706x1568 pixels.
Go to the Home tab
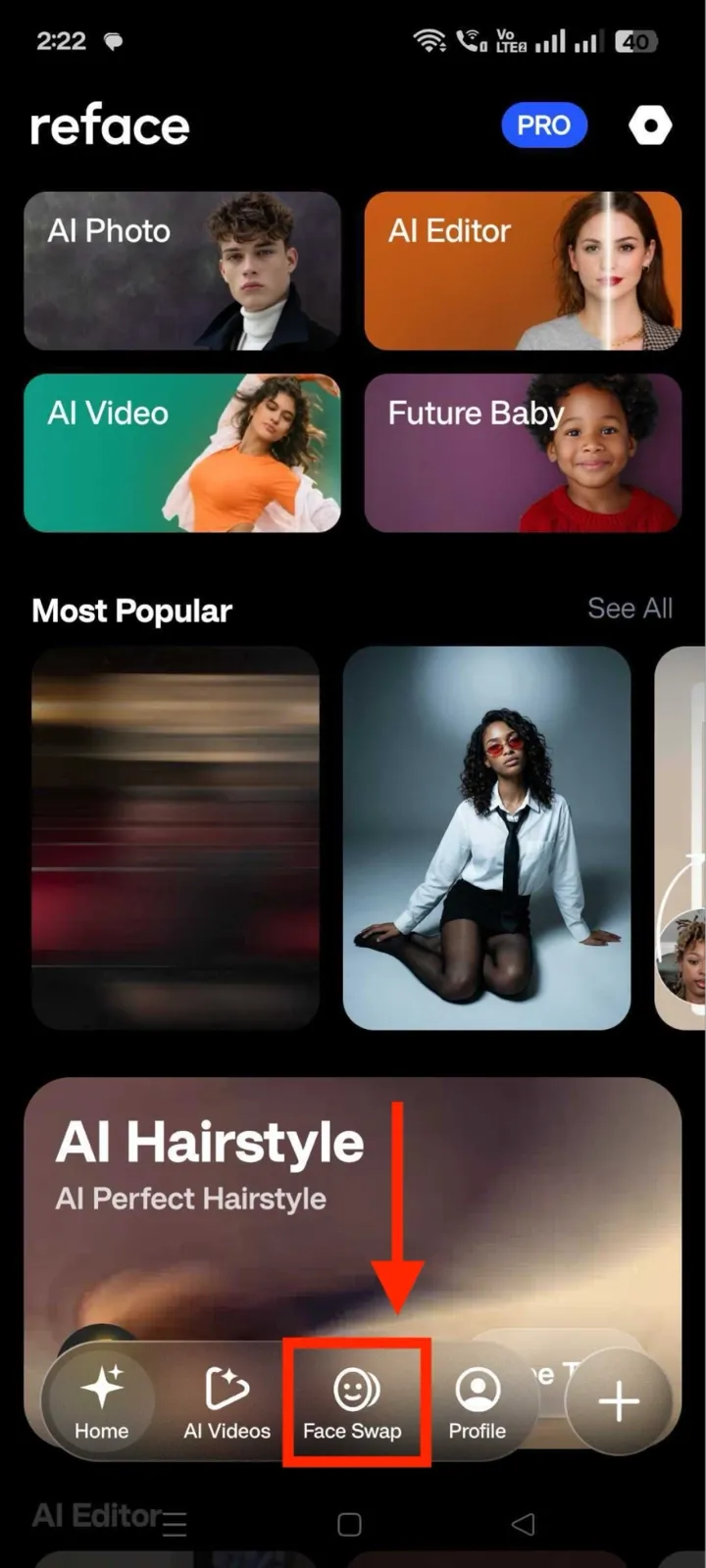click(102, 1401)
